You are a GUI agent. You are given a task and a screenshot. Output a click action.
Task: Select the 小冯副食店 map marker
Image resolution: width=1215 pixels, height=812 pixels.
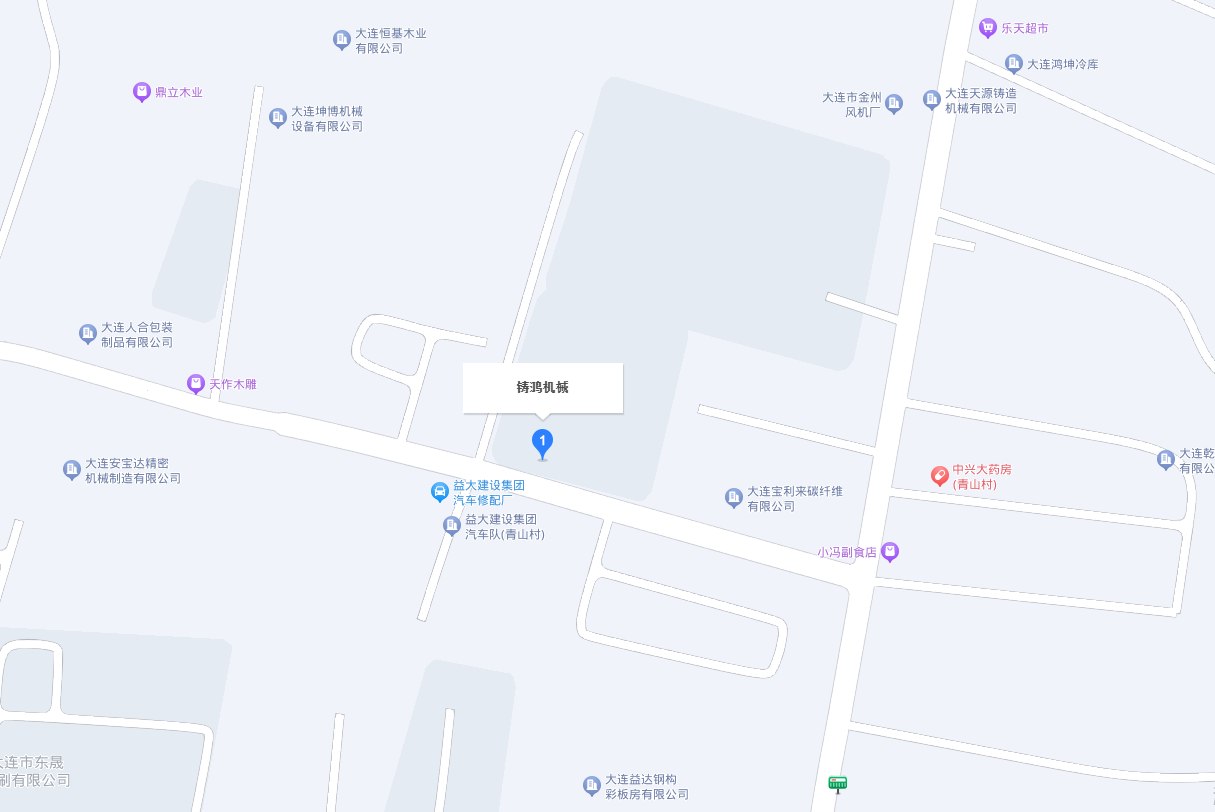tap(890, 551)
